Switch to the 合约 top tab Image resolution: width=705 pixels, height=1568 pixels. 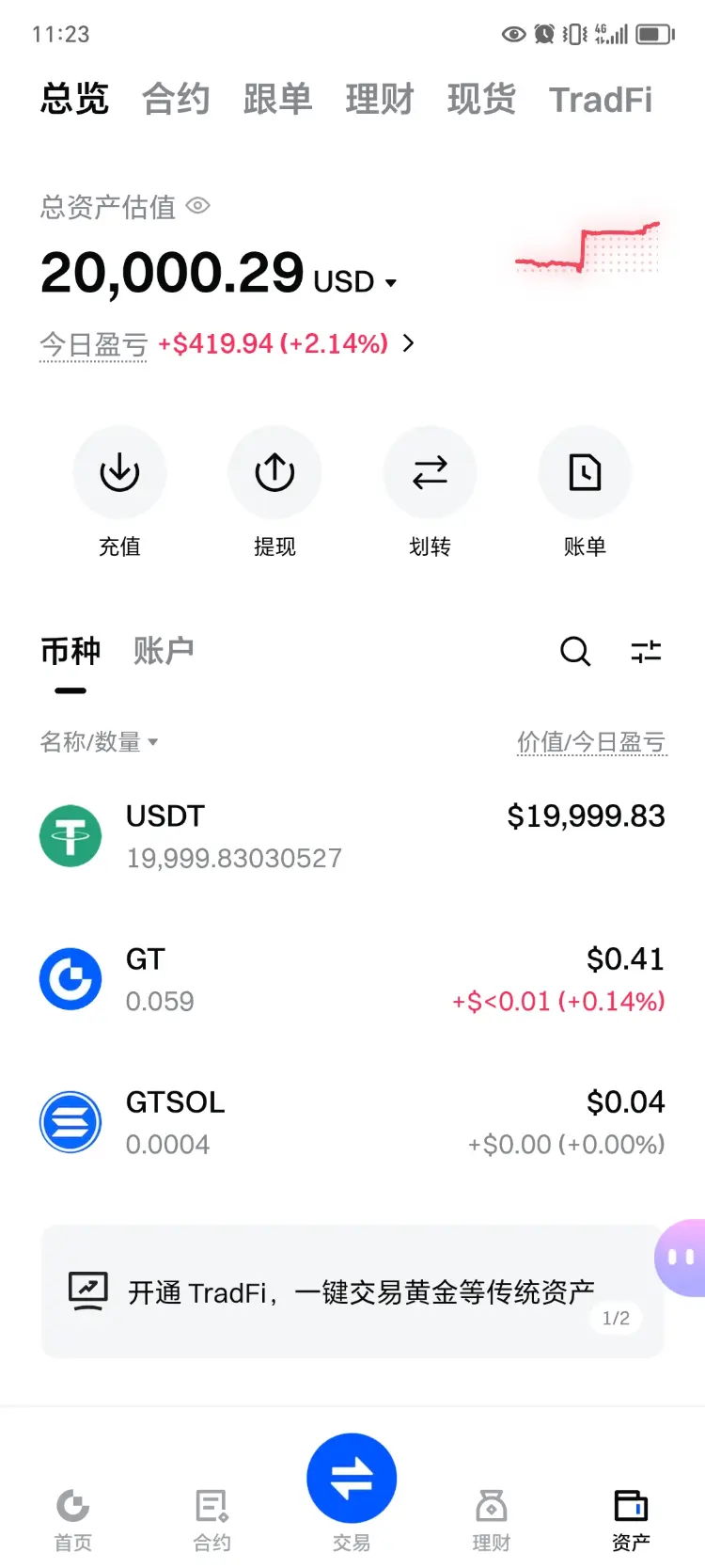pos(176,99)
